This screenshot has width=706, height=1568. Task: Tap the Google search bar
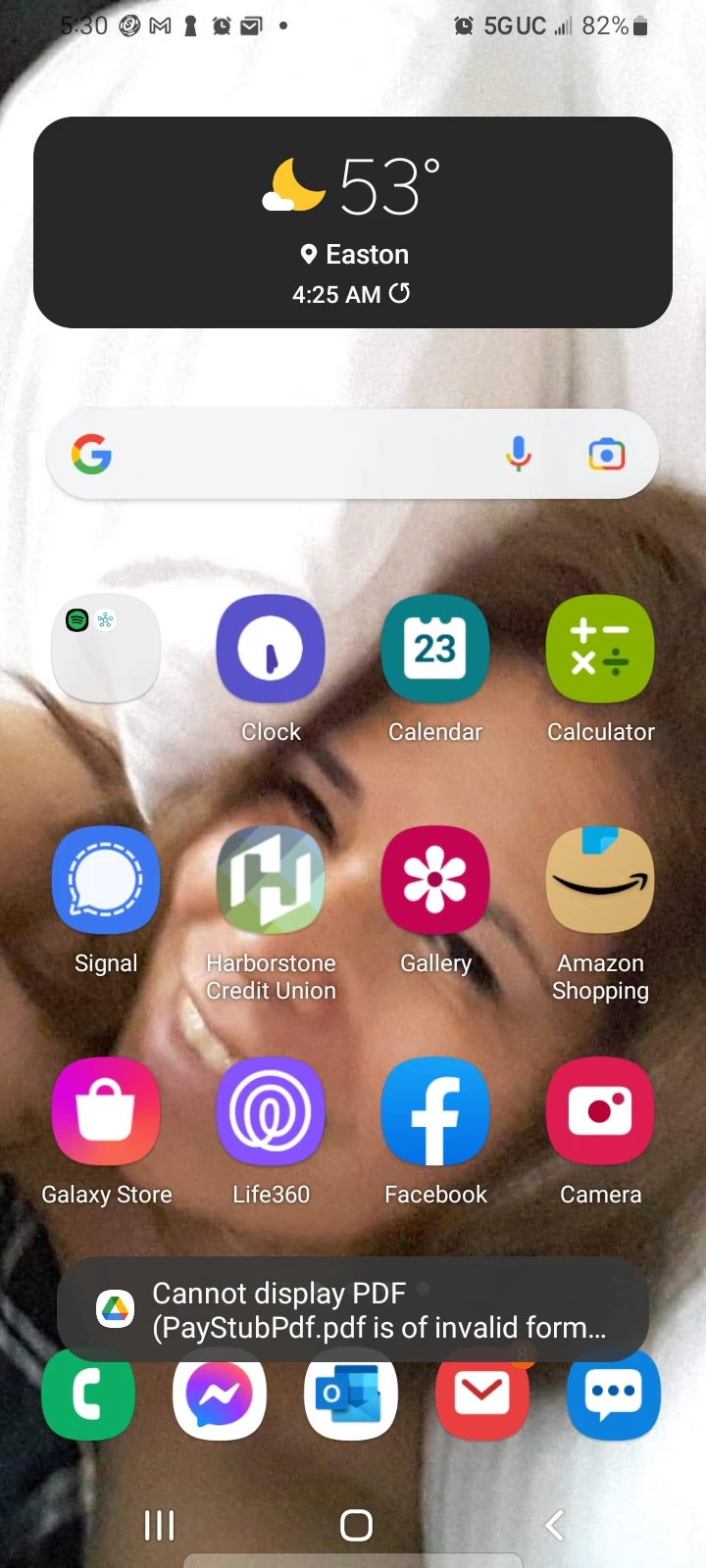click(294, 455)
